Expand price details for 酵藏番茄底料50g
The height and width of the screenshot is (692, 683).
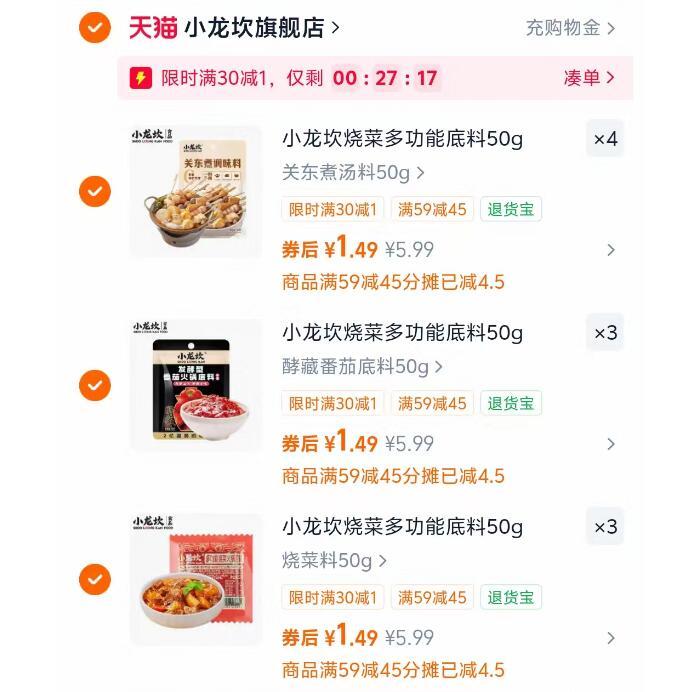tap(611, 444)
